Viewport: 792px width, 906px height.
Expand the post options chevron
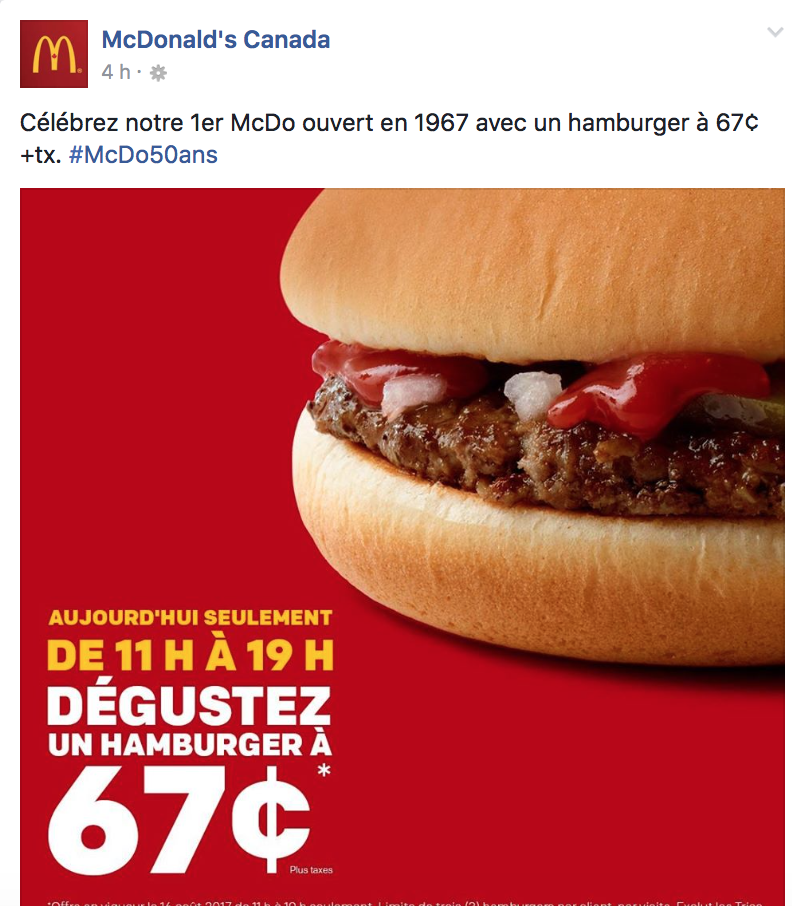coord(775,33)
